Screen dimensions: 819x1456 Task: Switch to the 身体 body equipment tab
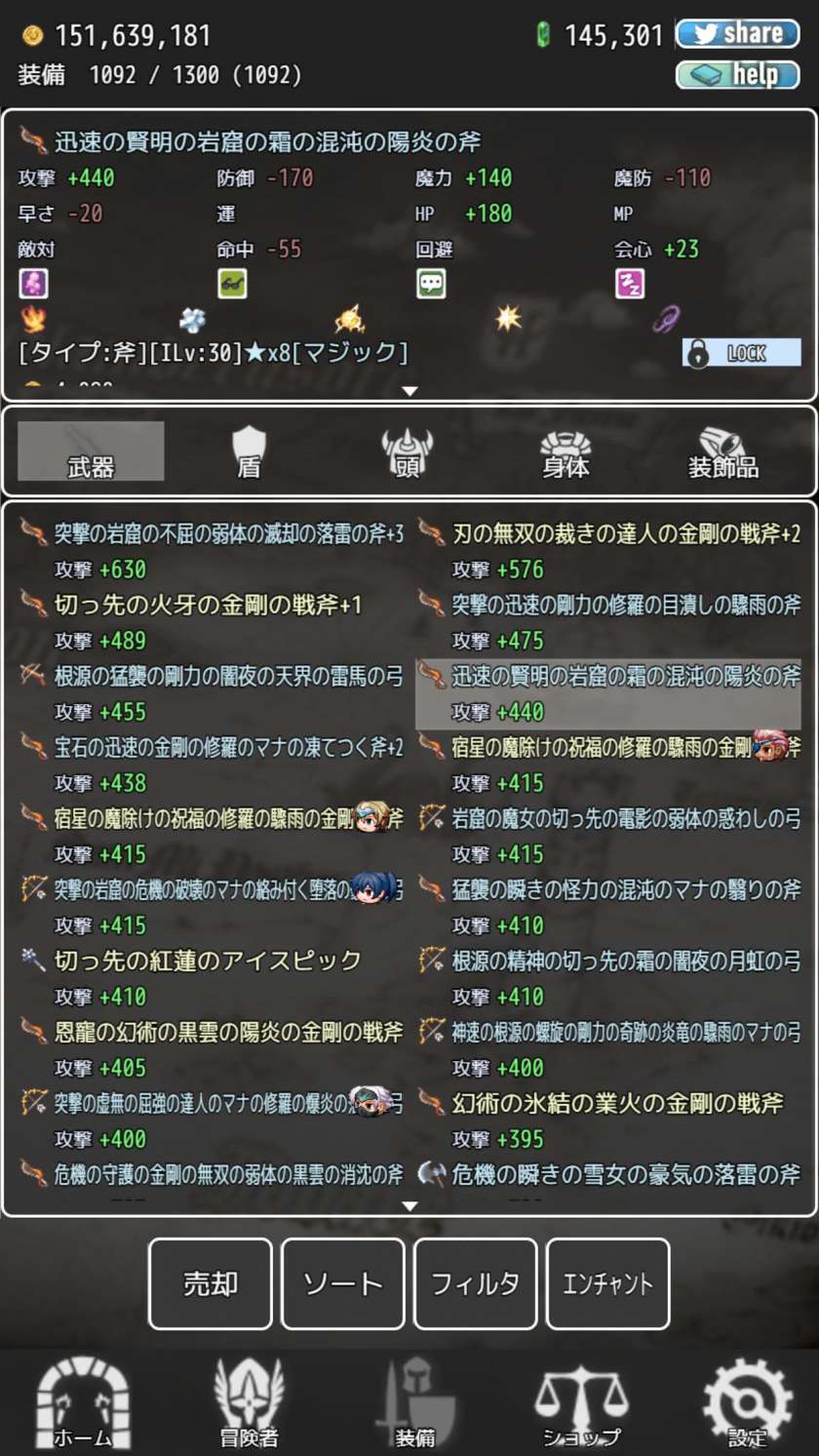point(565,453)
